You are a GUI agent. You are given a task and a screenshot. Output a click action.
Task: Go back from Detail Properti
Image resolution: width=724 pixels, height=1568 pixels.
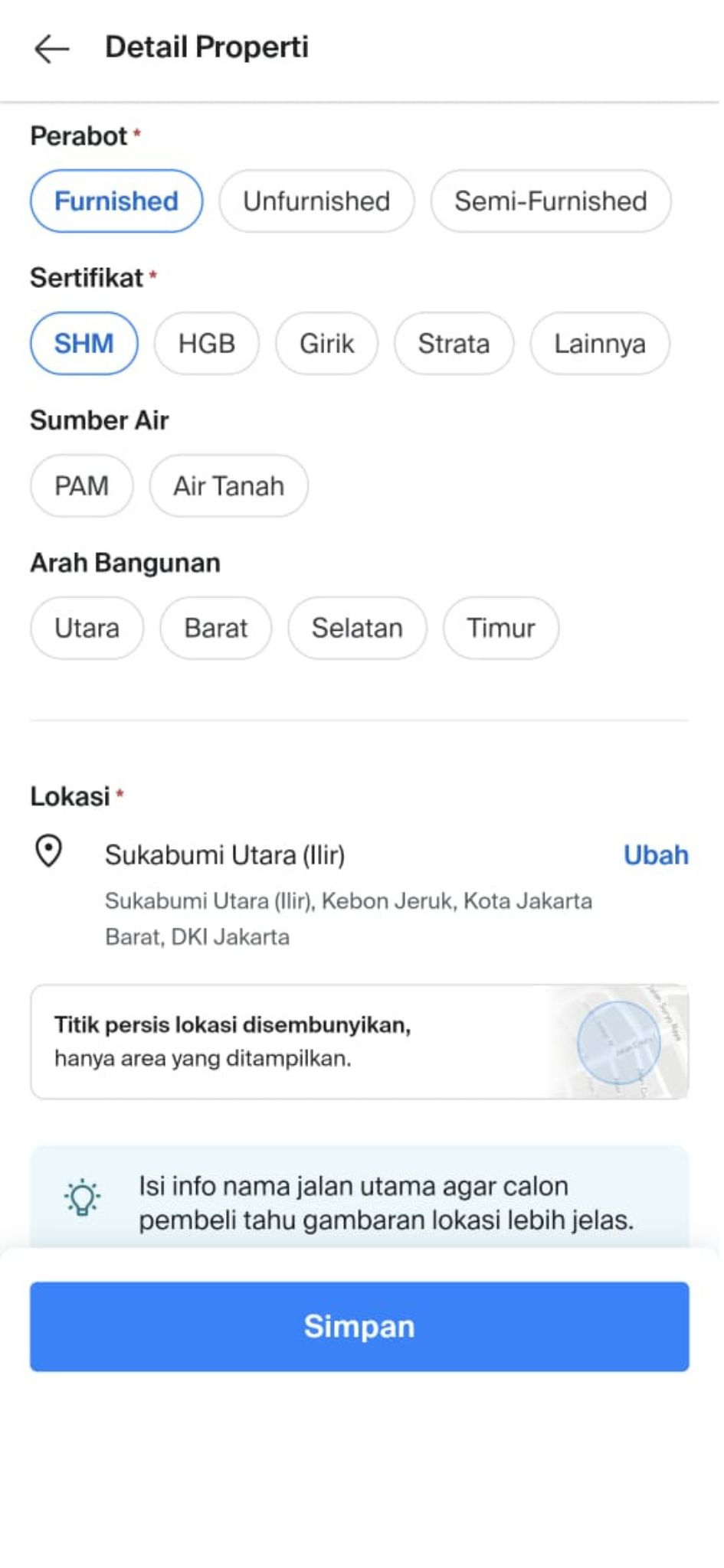(52, 48)
